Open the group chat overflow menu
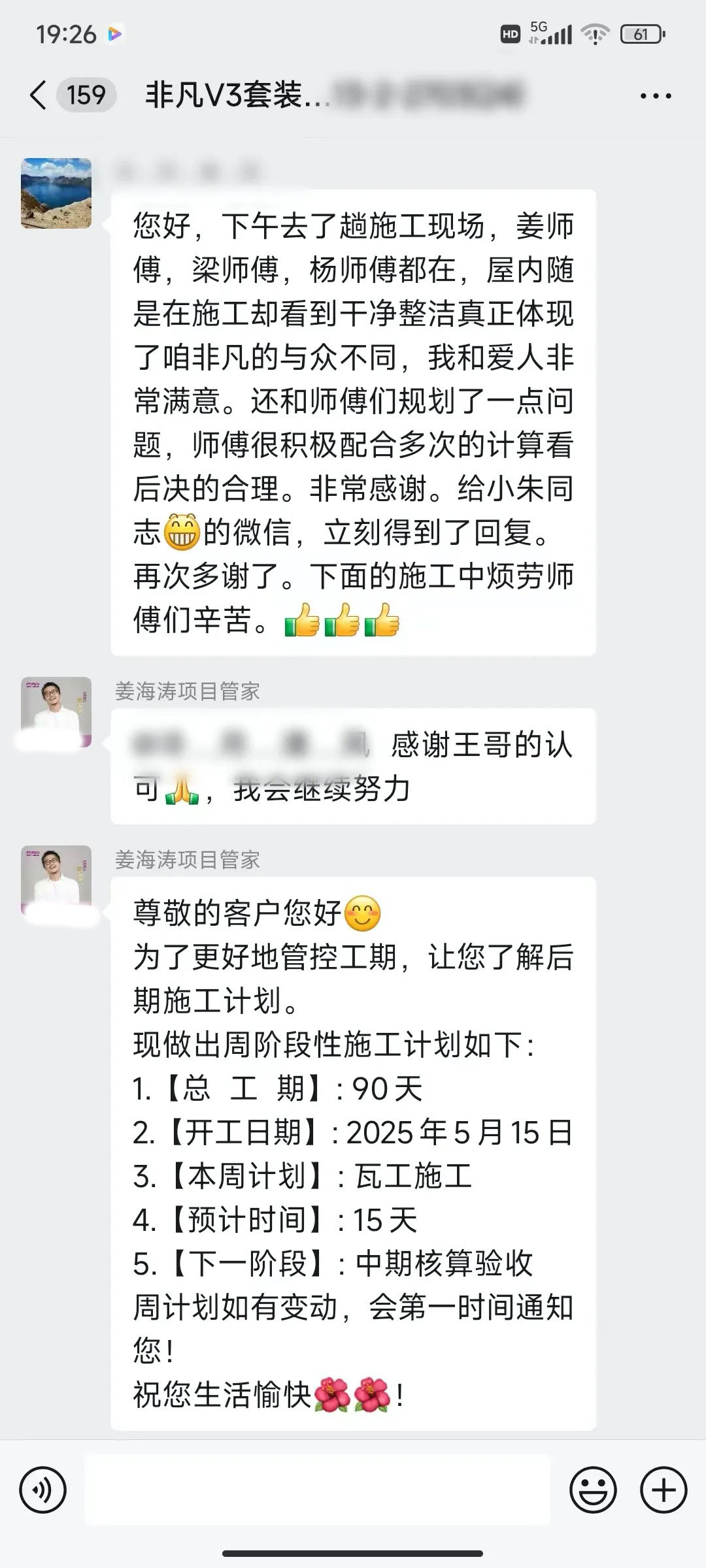This screenshot has width=706, height=1568. 655,96
